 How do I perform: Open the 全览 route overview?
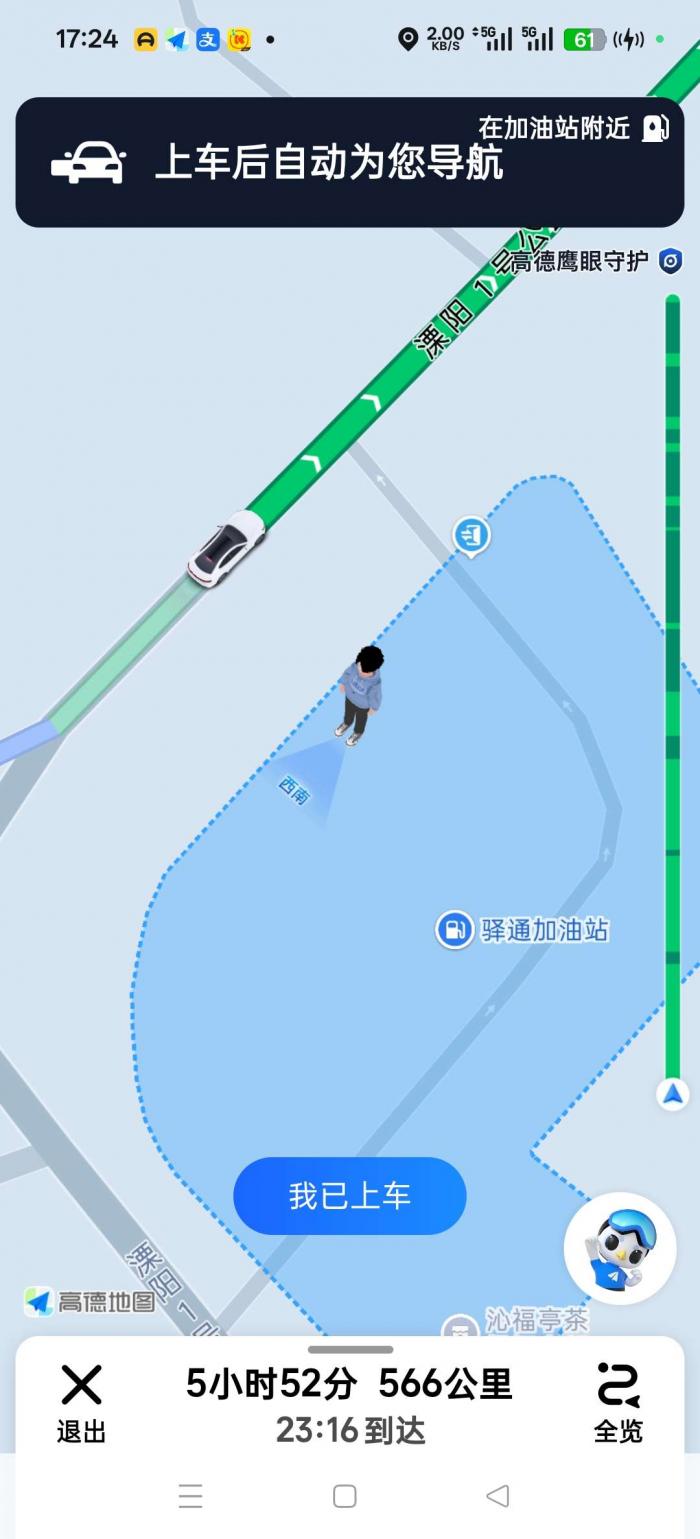point(618,1401)
